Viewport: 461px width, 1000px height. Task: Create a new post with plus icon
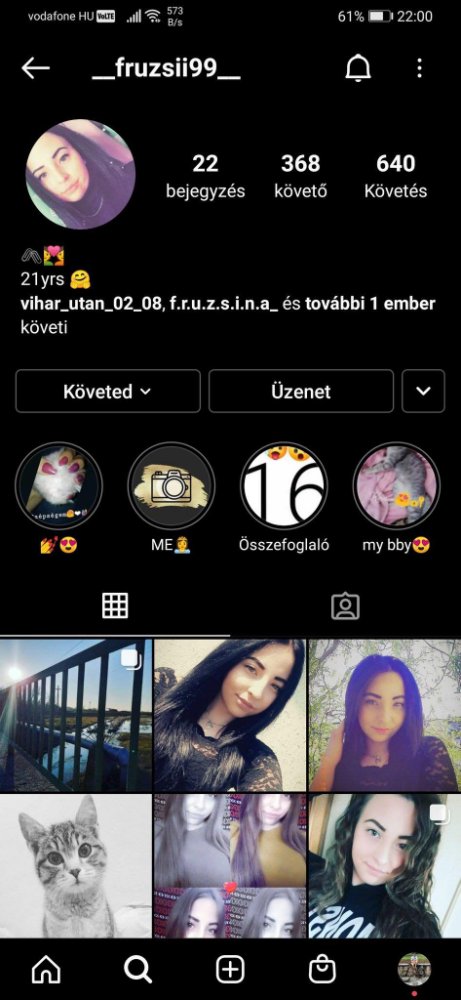click(230, 970)
